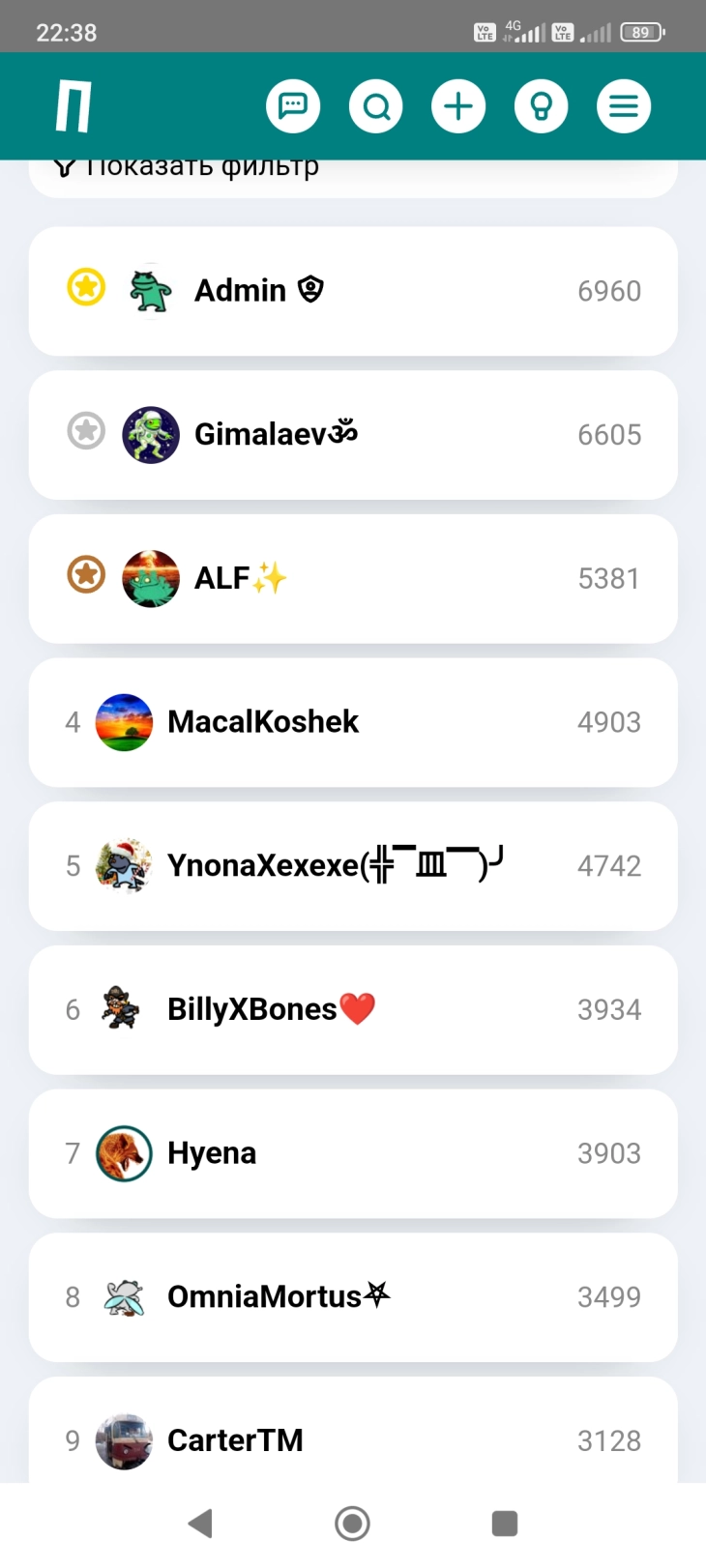Open Admin's profile row
This screenshot has height=1568, width=706.
tap(353, 291)
